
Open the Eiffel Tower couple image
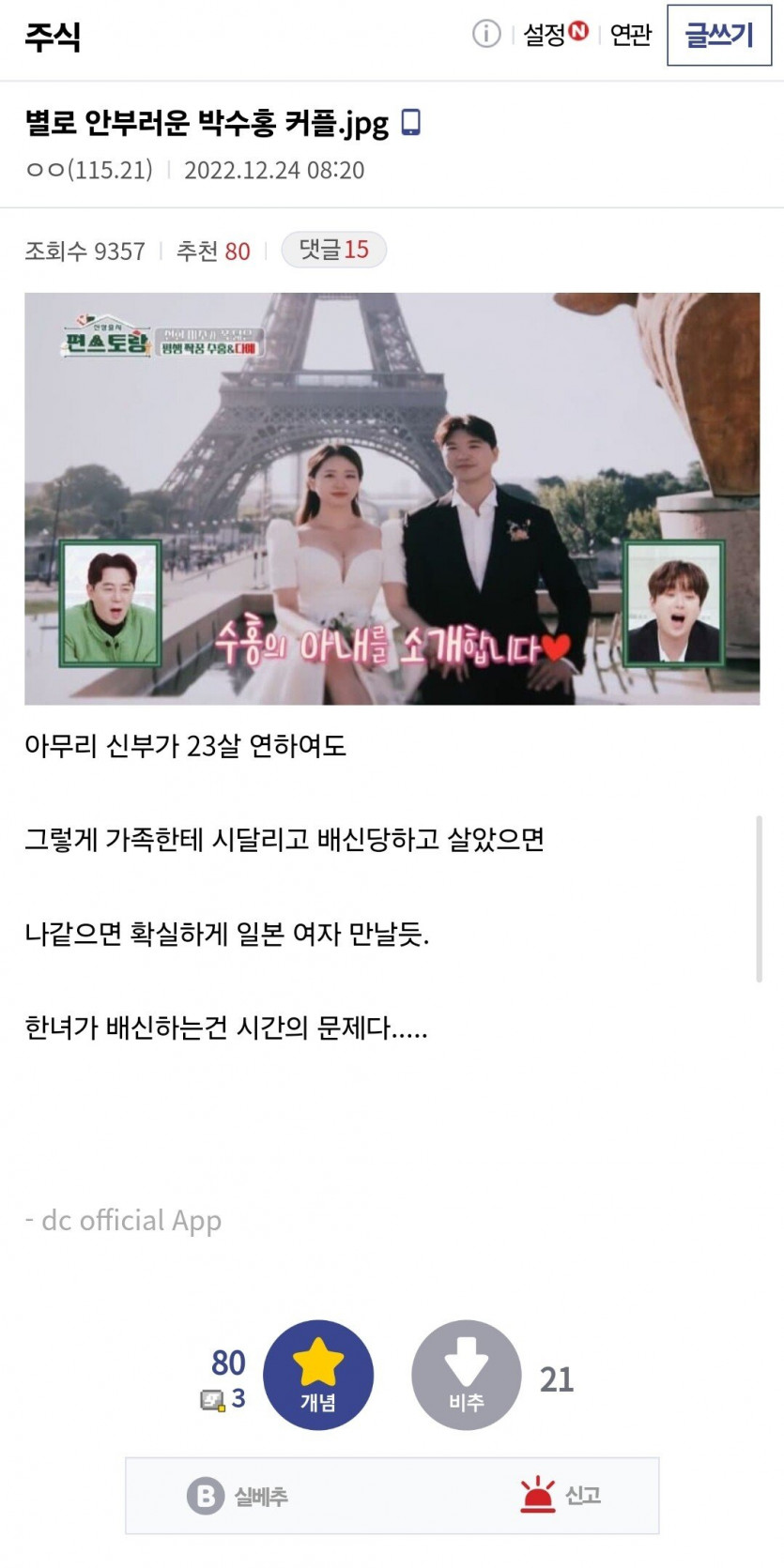(x=392, y=498)
